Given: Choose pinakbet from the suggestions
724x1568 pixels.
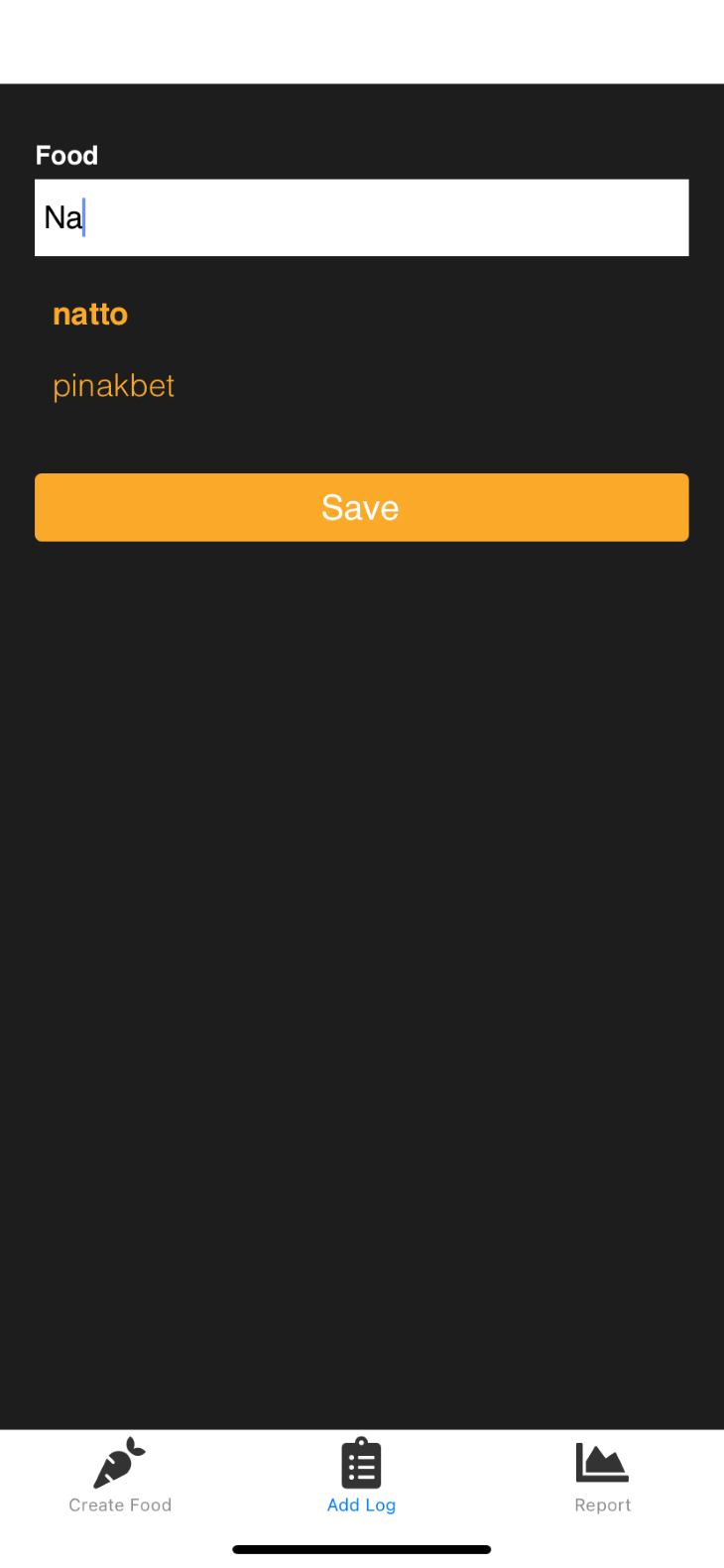Looking at the screenshot, I should pyautogui.click(x=113, y=385).
